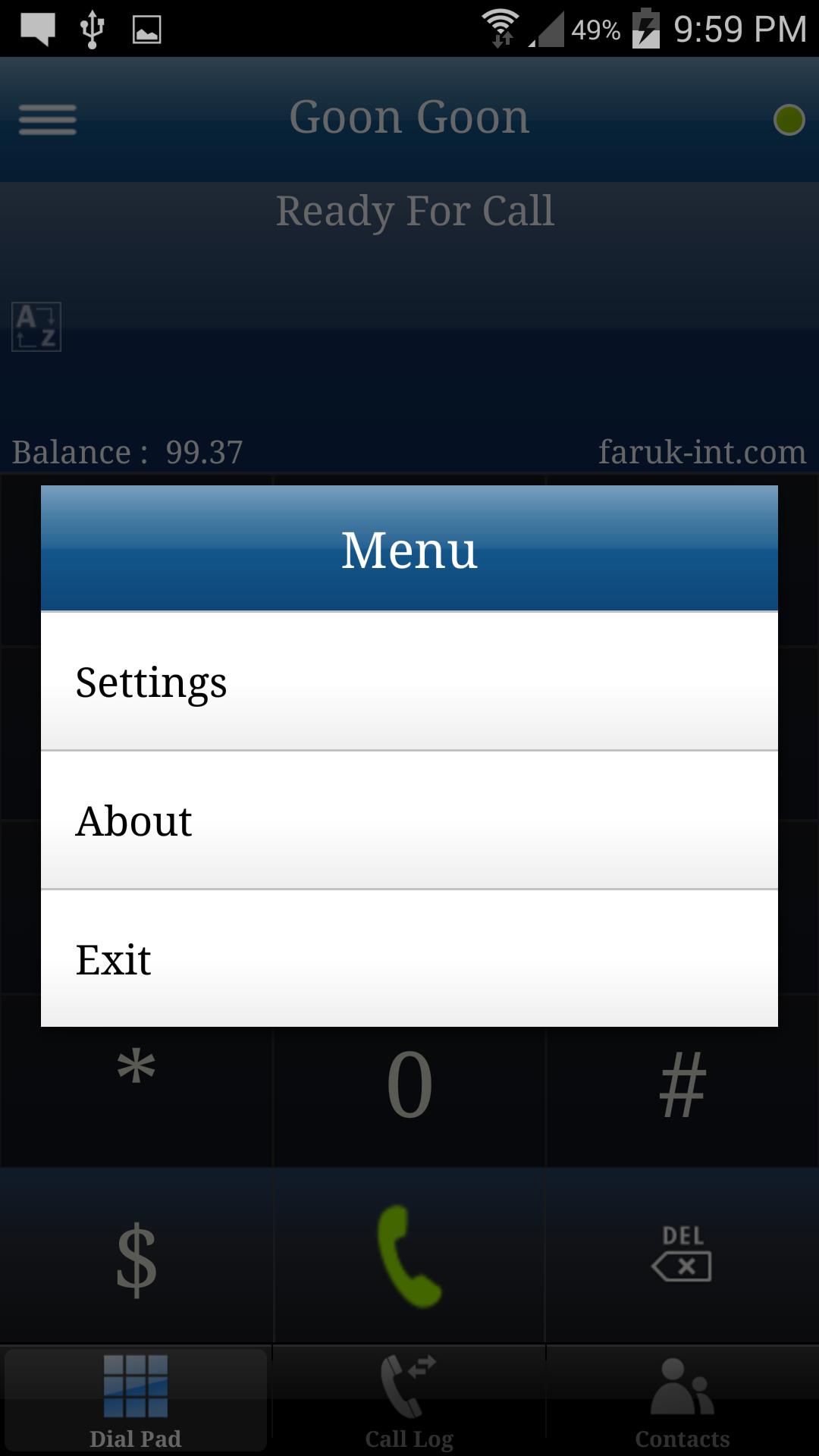
Task: Choose Exit to close the app
Action: (x=409, y=959)
